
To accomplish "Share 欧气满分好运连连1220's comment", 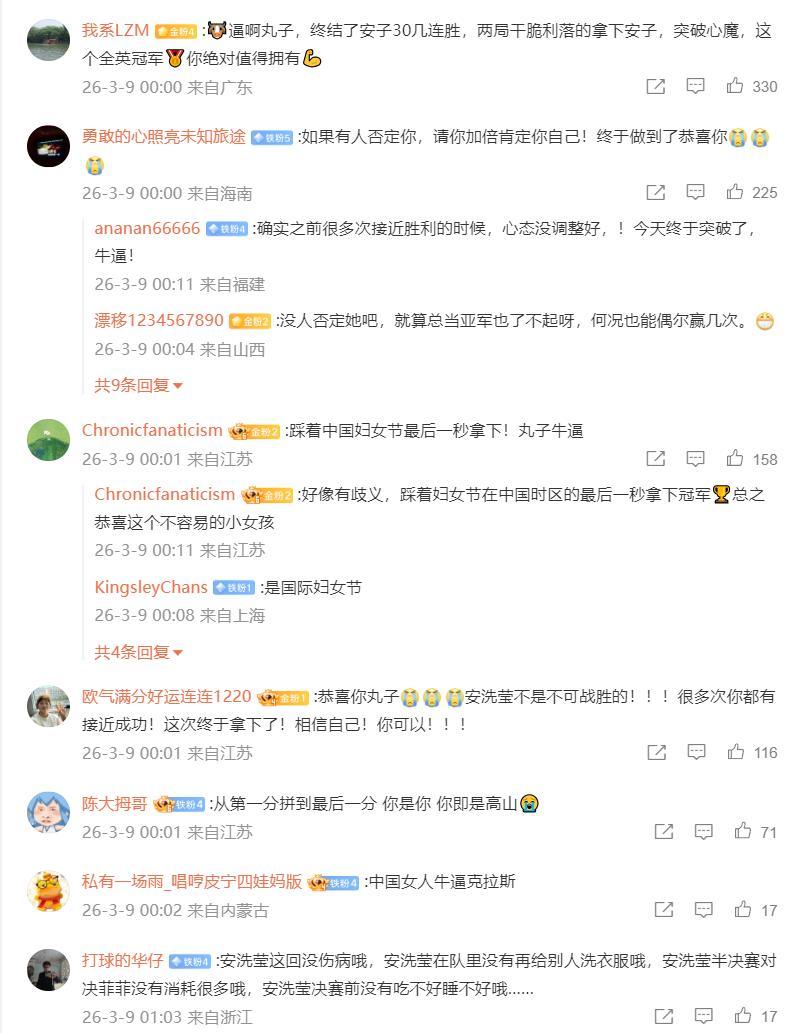I will point(656,752).
